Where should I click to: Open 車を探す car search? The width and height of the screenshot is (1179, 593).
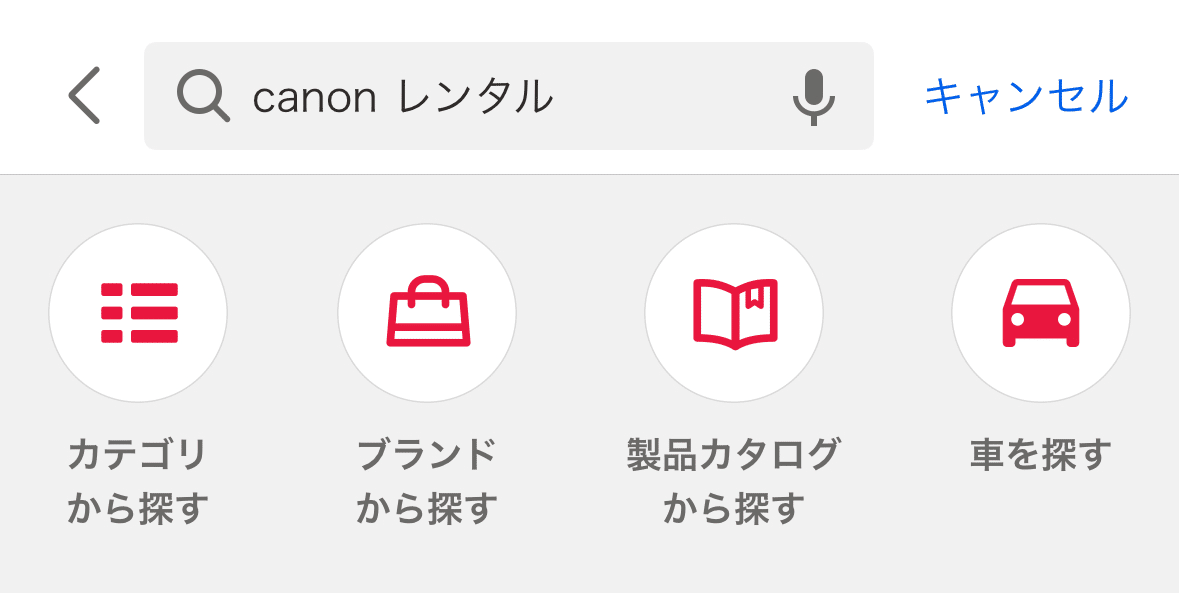(x=1040, y=313)
